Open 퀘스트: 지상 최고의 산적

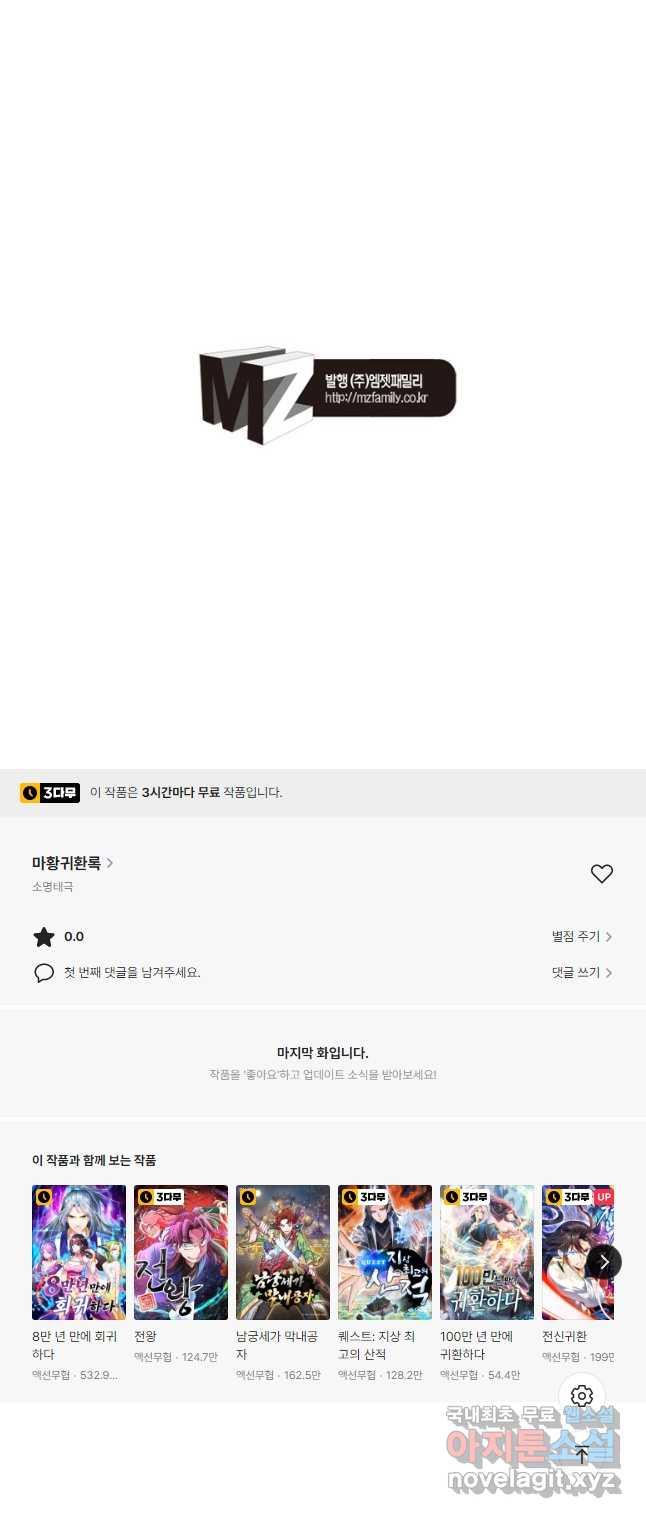tap(385, 1252)
